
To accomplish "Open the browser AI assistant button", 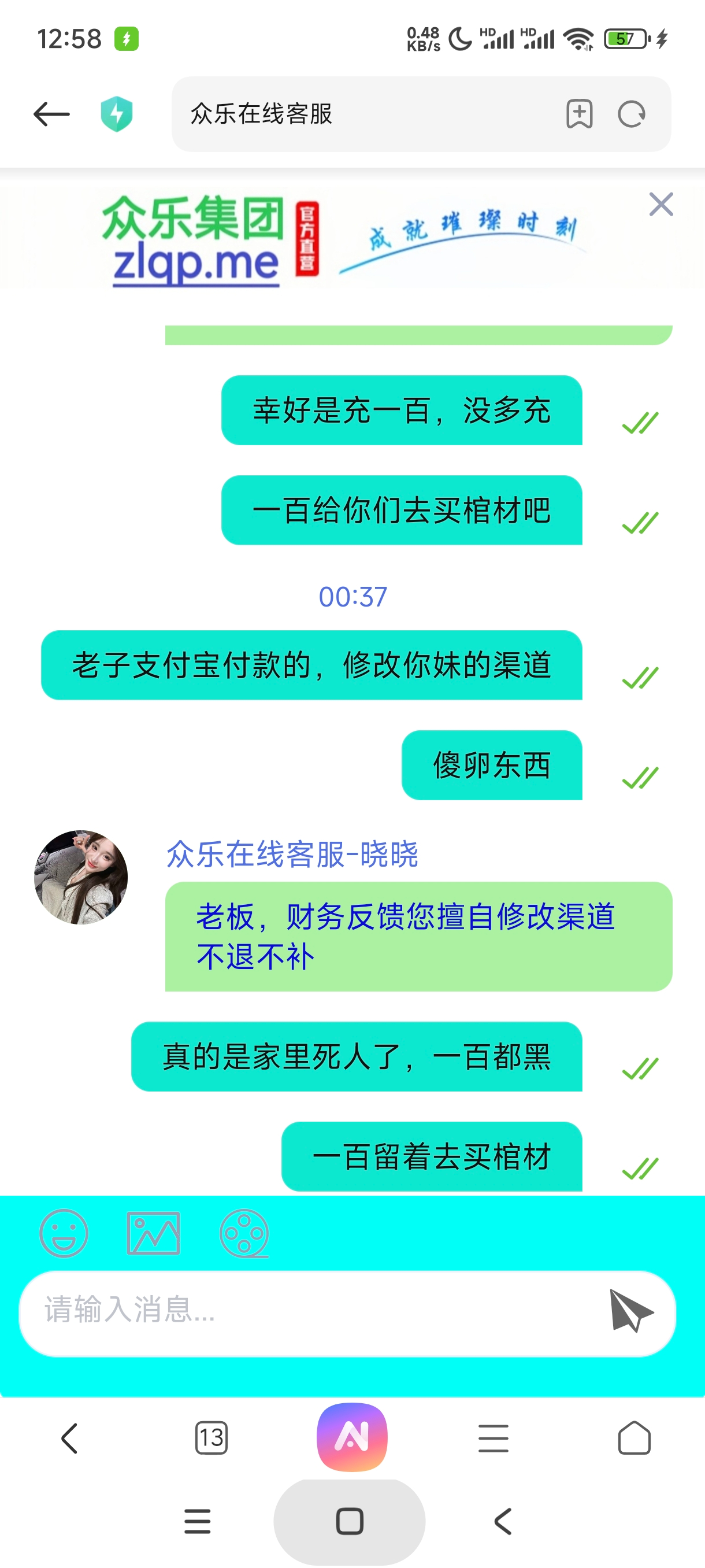I will click(352, 1437).
